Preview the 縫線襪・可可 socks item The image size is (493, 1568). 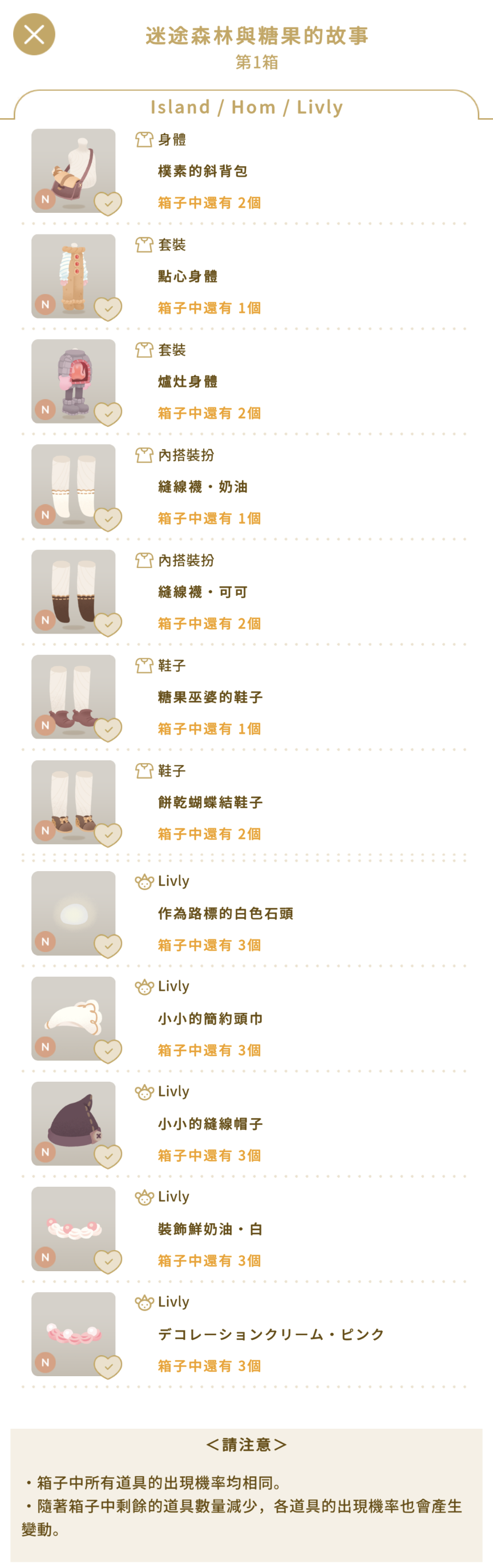click(73, 591)
